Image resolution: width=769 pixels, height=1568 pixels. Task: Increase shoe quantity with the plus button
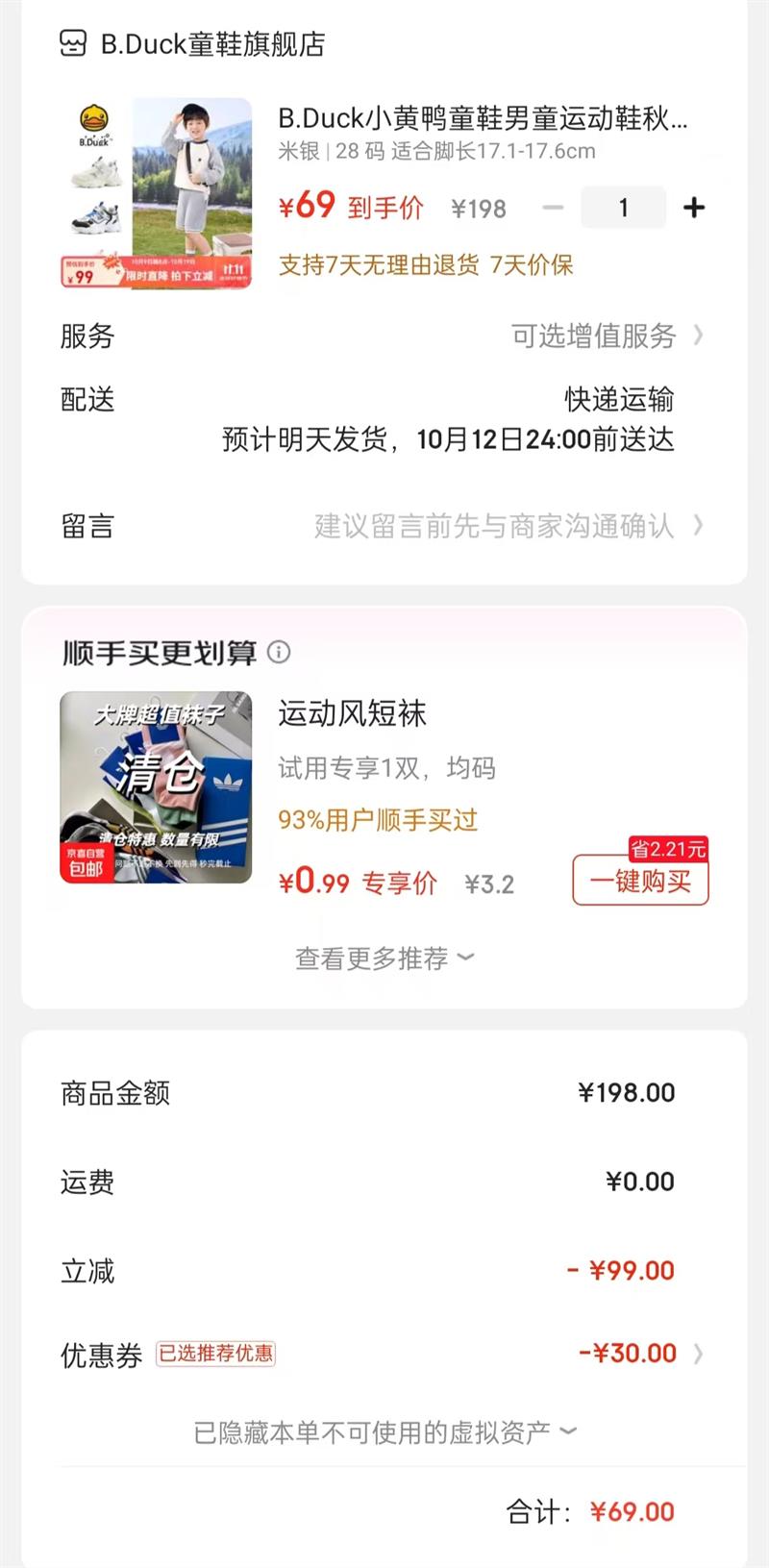pyautogui.click(x=694, y=208)
